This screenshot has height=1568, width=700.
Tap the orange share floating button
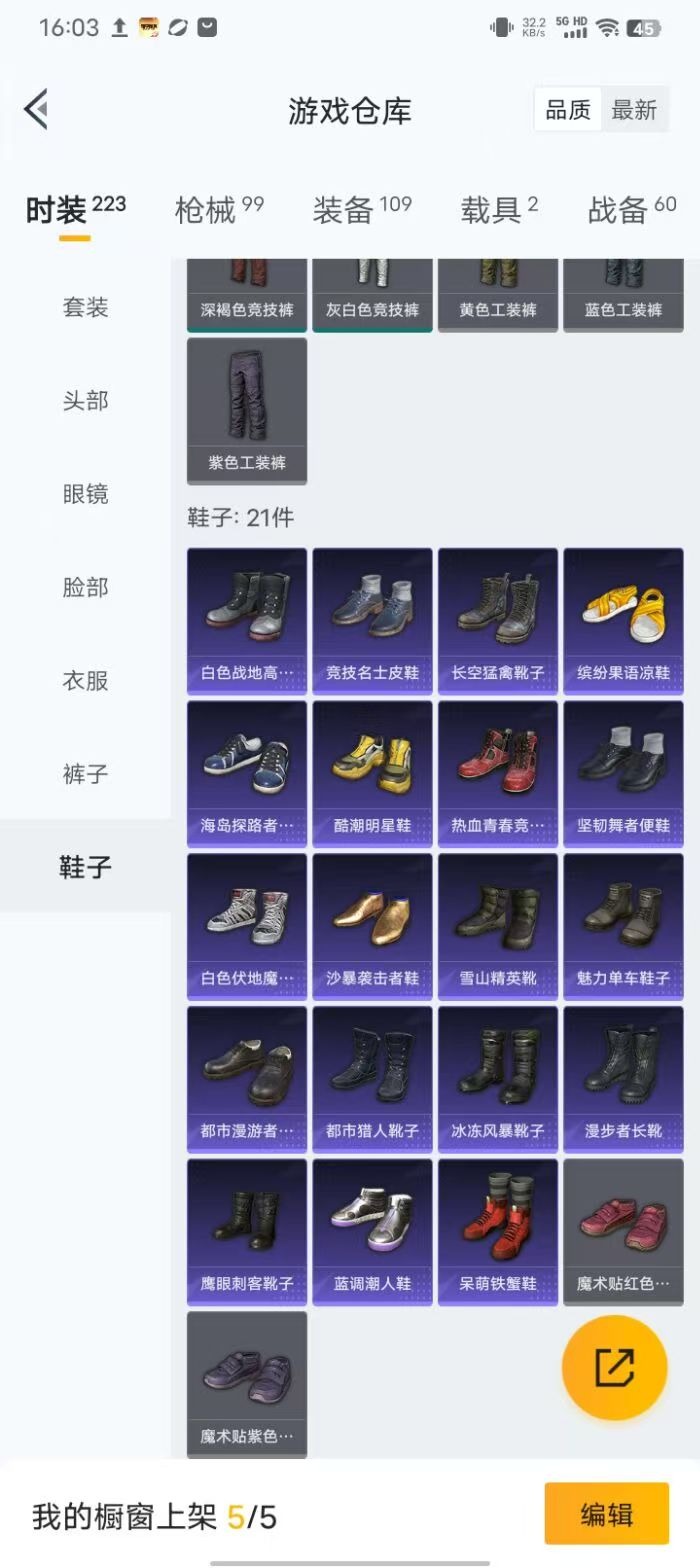click(614, 1367)
